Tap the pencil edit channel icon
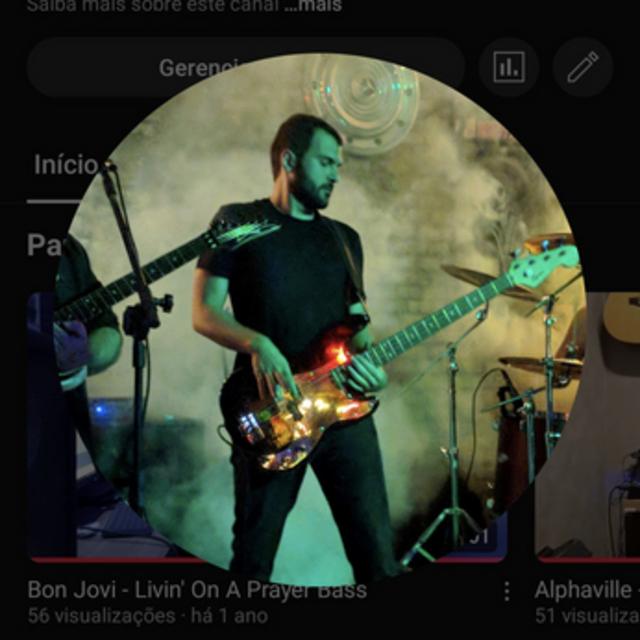The image size is (640, 640). (582, 67)
